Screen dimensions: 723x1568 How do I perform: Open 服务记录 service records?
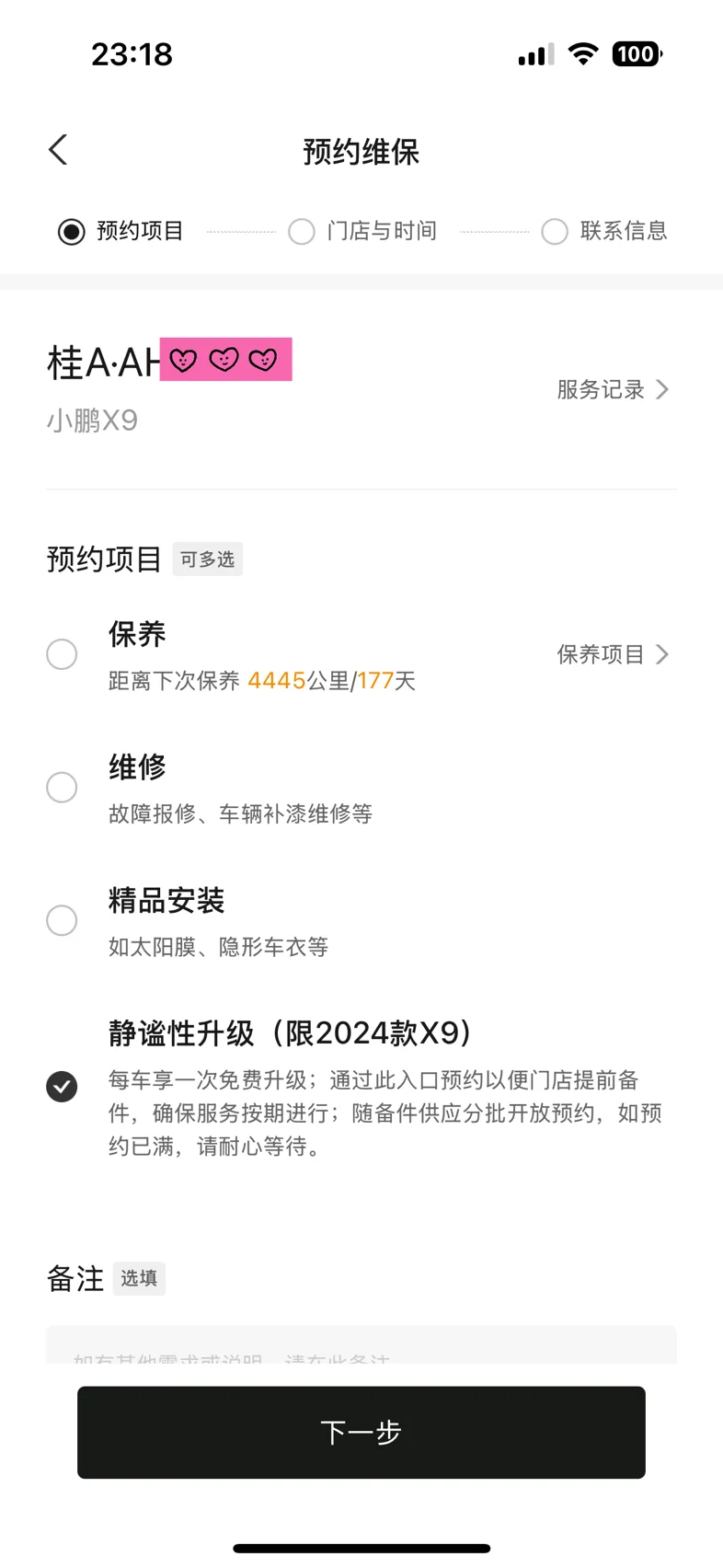pos(613,389)
